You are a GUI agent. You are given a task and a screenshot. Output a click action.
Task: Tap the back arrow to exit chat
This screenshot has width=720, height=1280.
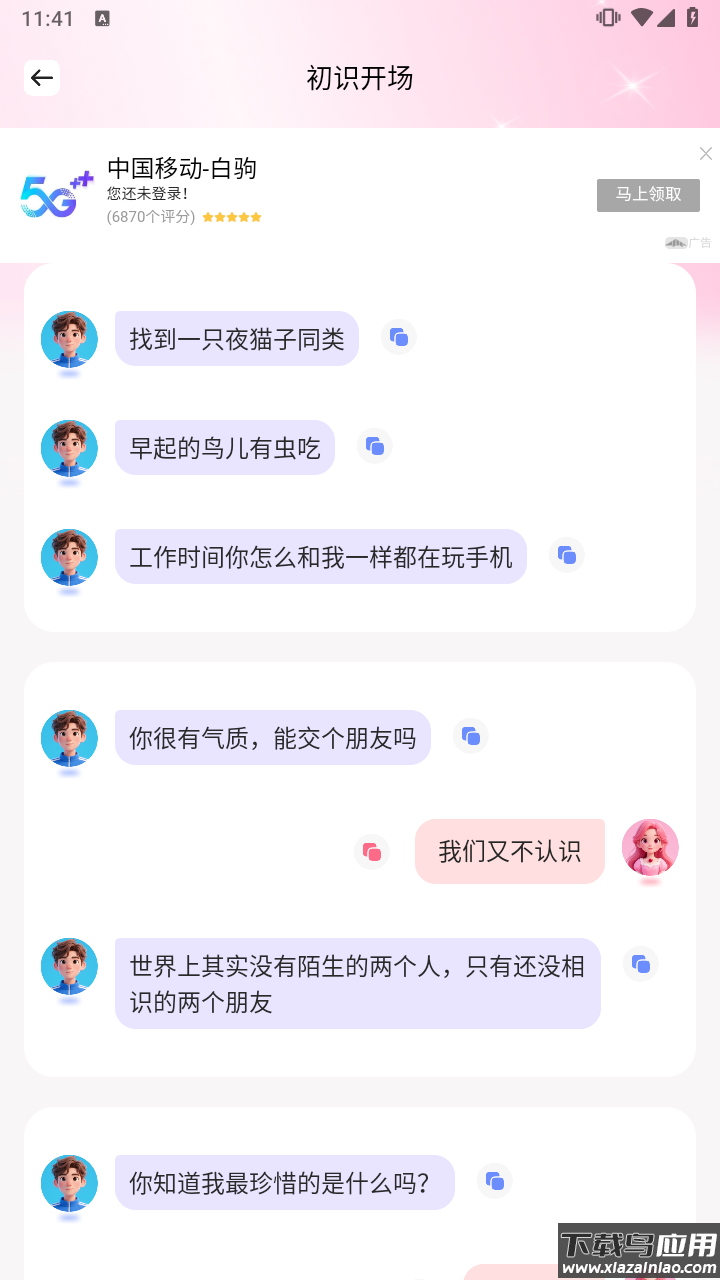pos(42,78)
